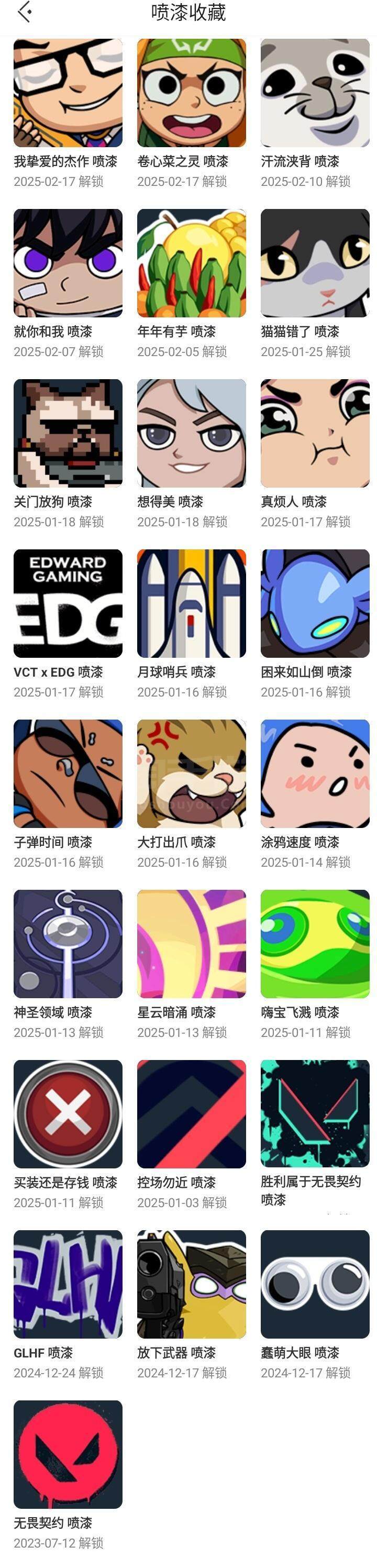Open the GLHF graffiti spray
The height and width of the screenshot is (1568, 377).
tap(68, 1284)
